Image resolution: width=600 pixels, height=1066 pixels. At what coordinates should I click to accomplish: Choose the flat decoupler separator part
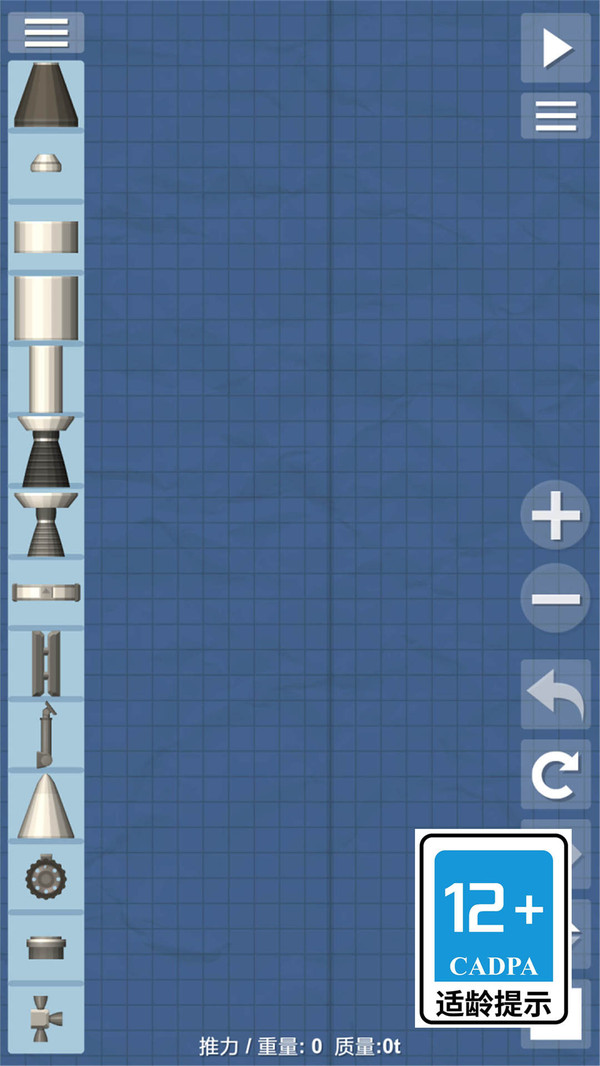(x=46, y=592)
